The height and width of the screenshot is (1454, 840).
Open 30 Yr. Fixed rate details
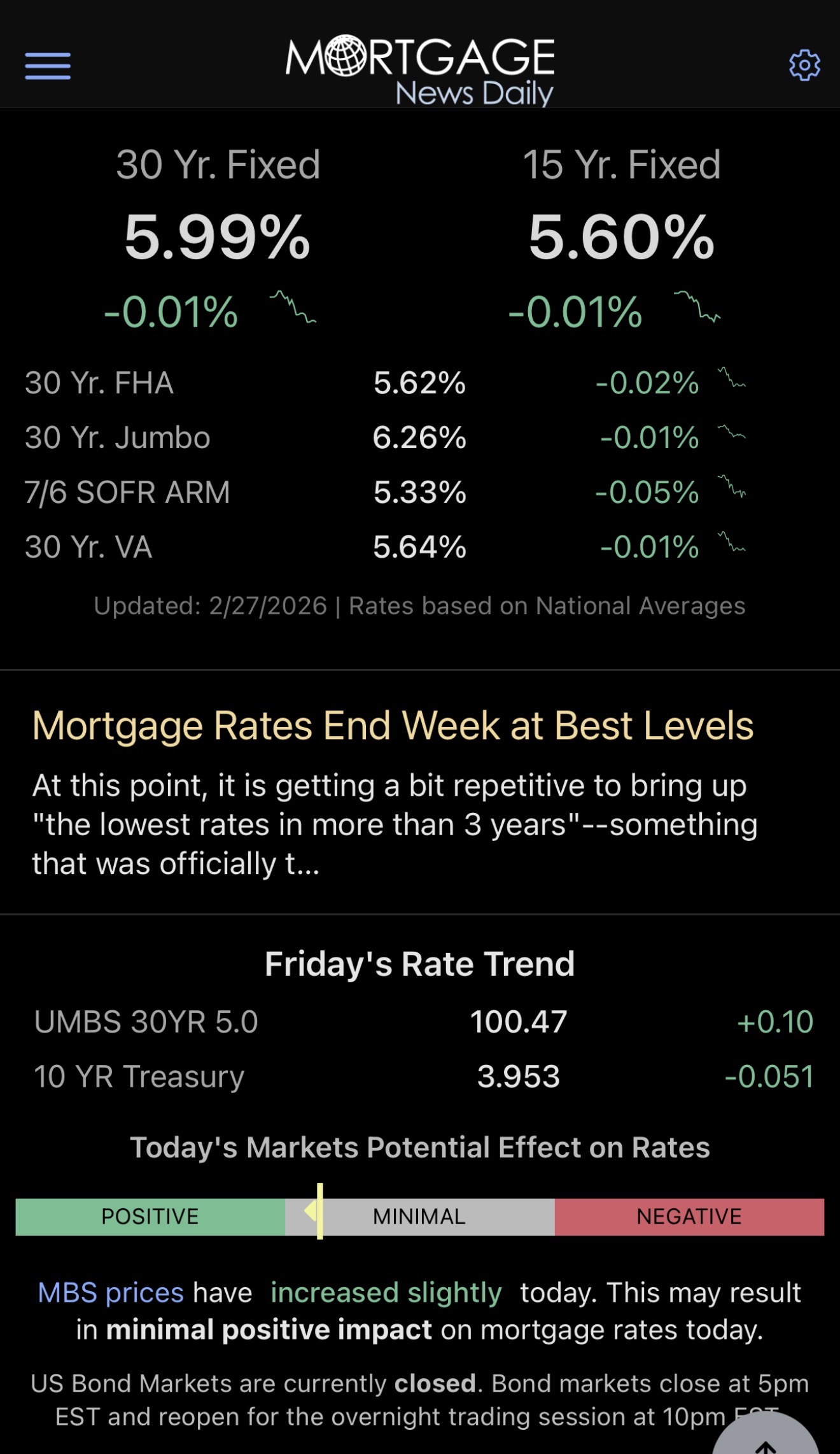(x=217, y=237)
